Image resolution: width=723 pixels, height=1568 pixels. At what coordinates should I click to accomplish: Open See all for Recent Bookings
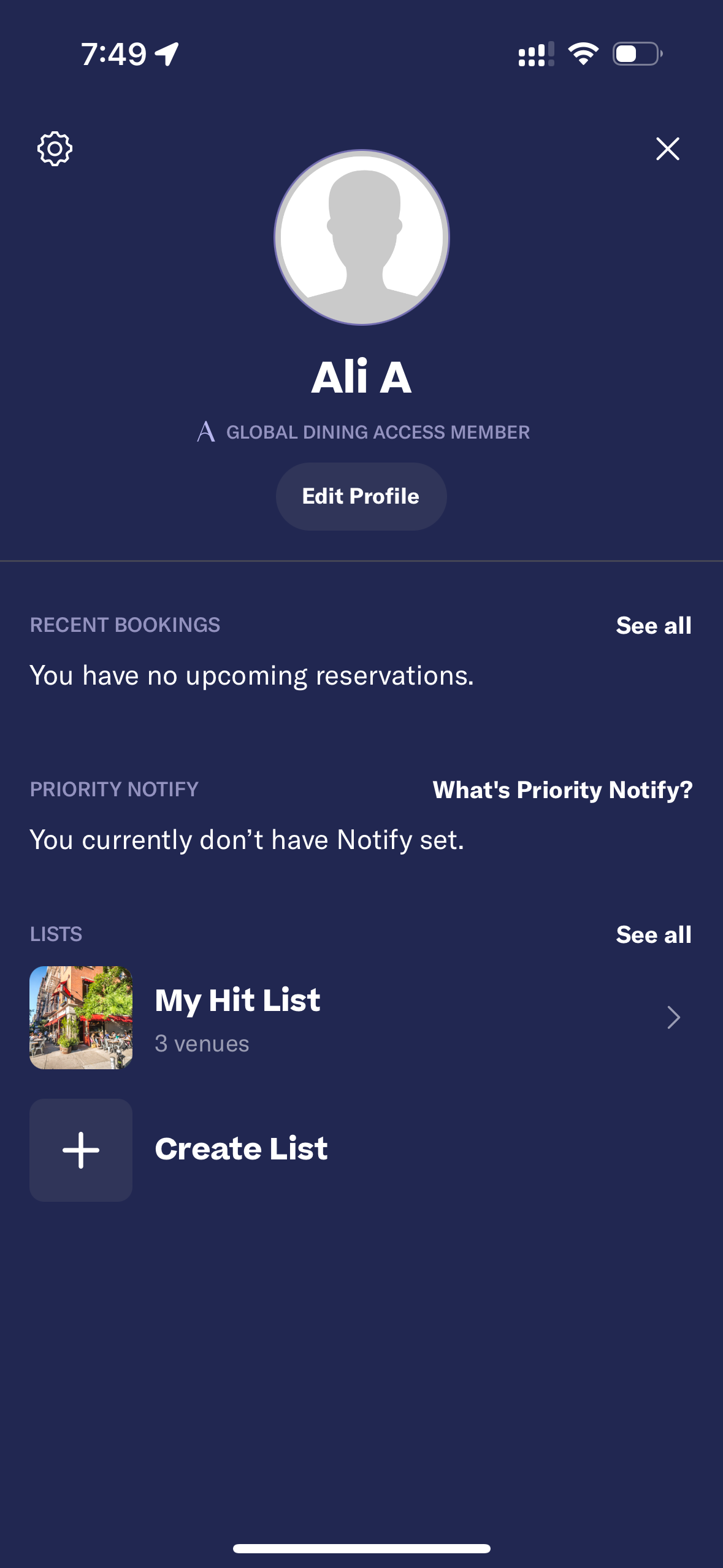(654, 625)
